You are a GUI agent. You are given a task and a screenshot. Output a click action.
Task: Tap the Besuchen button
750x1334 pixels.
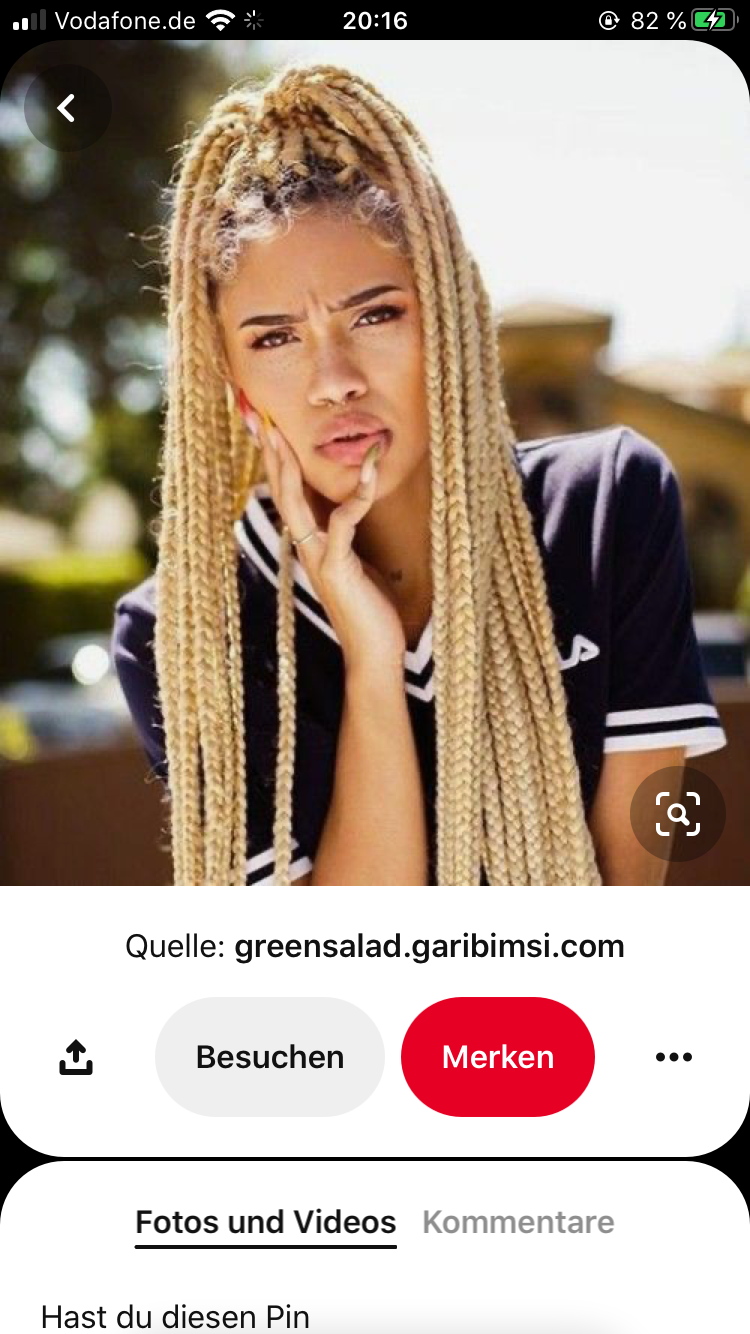(270, 1057)
